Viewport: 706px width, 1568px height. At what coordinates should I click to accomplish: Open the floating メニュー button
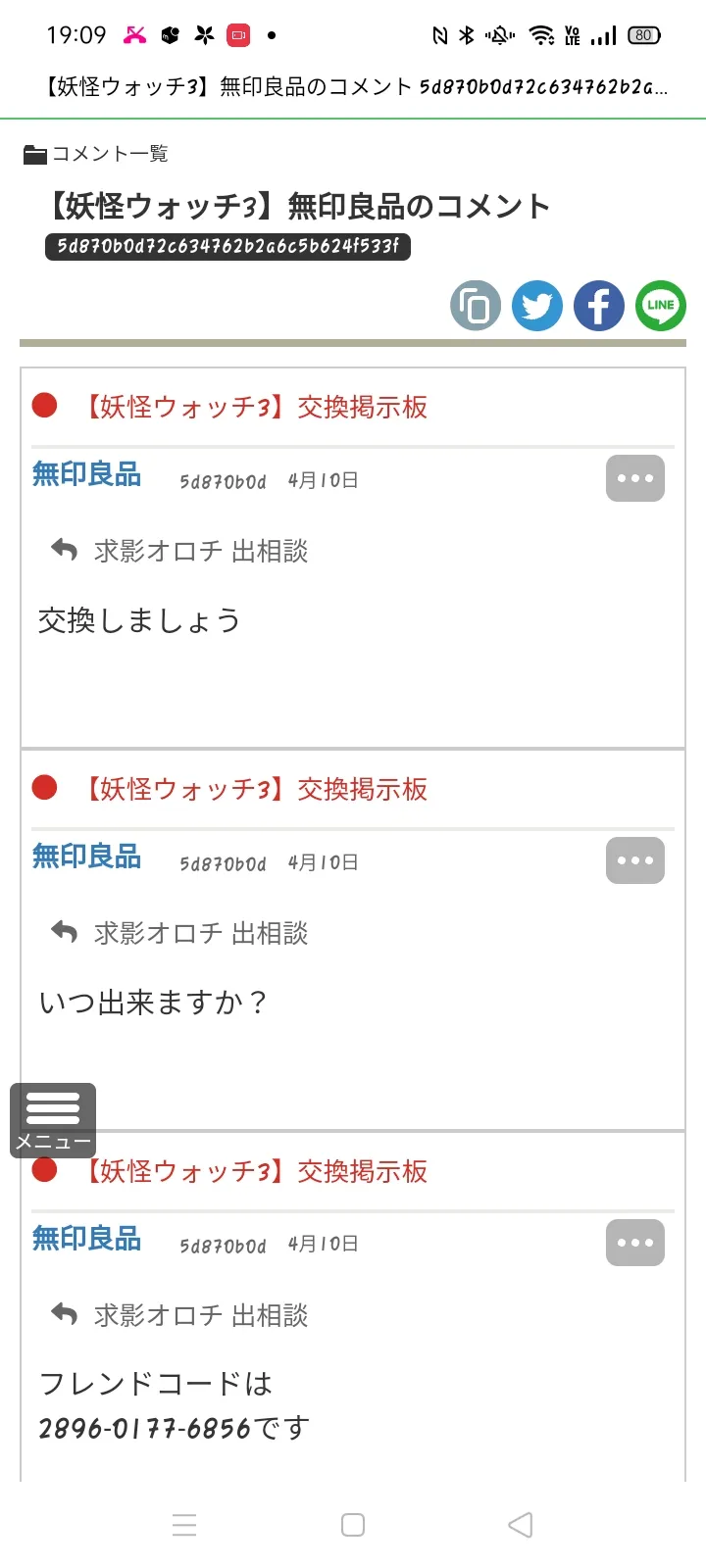(x=53, y=1120)
